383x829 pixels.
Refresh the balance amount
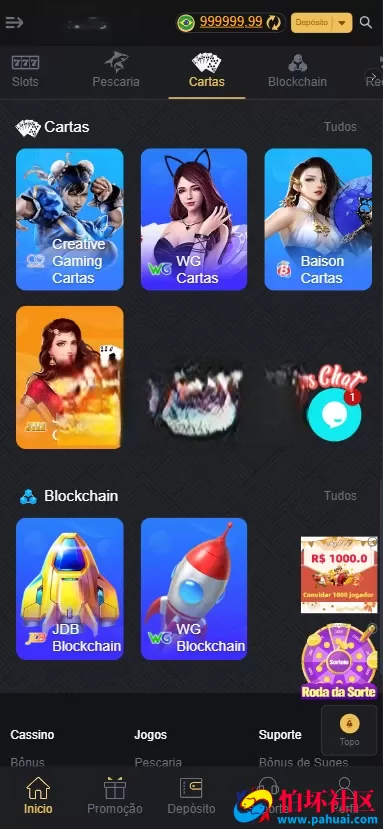(x=273, y=22)
